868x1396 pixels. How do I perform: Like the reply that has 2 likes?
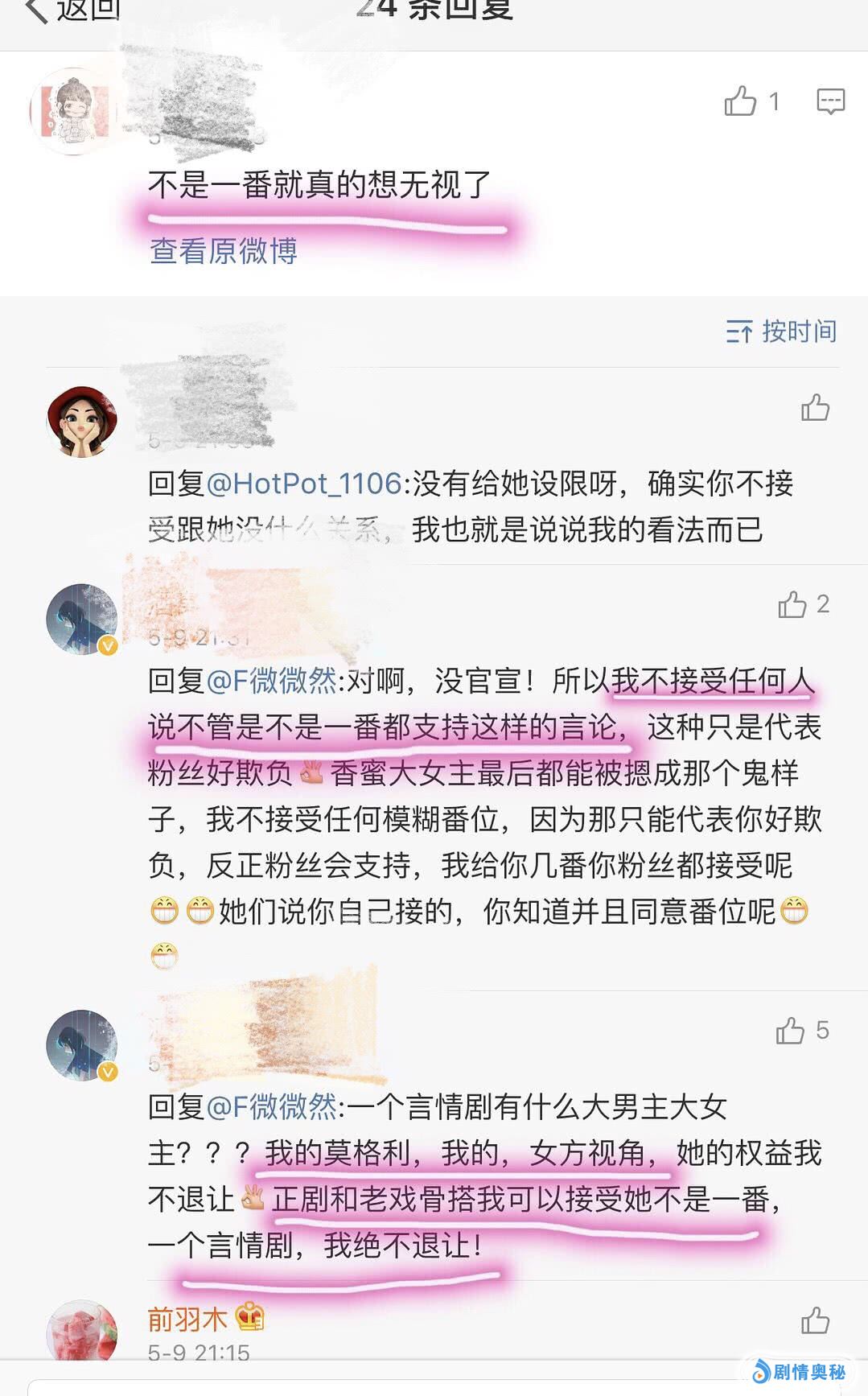tap(792, 604)
